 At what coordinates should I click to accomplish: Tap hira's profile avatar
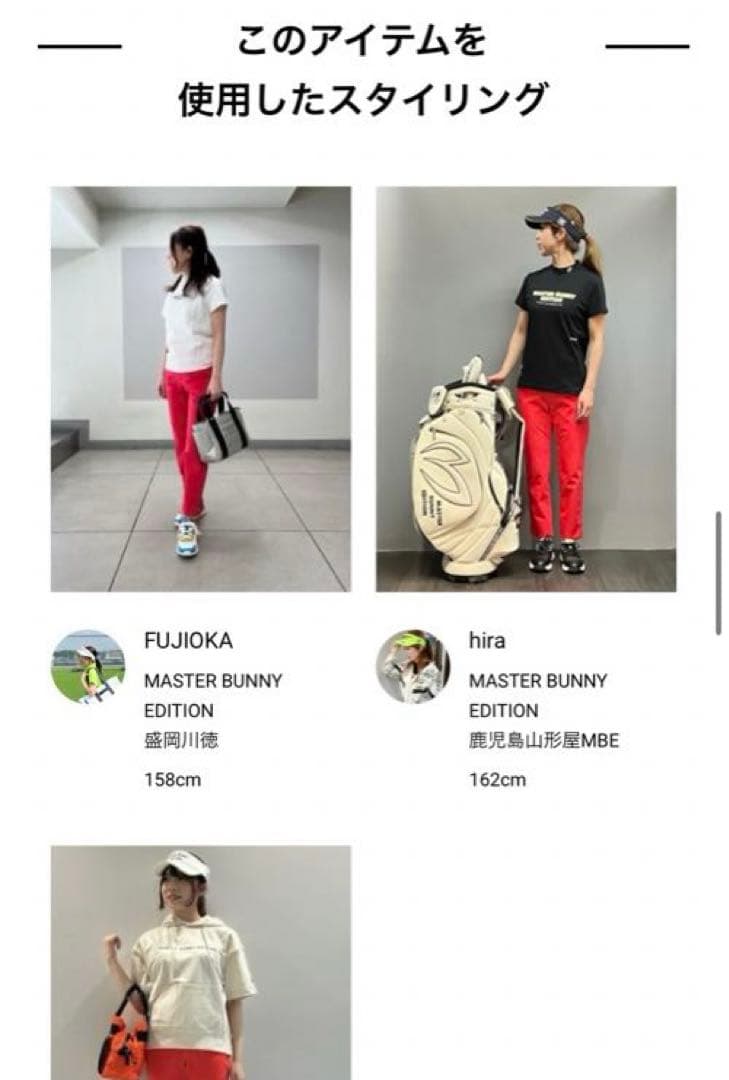point(413,667)
